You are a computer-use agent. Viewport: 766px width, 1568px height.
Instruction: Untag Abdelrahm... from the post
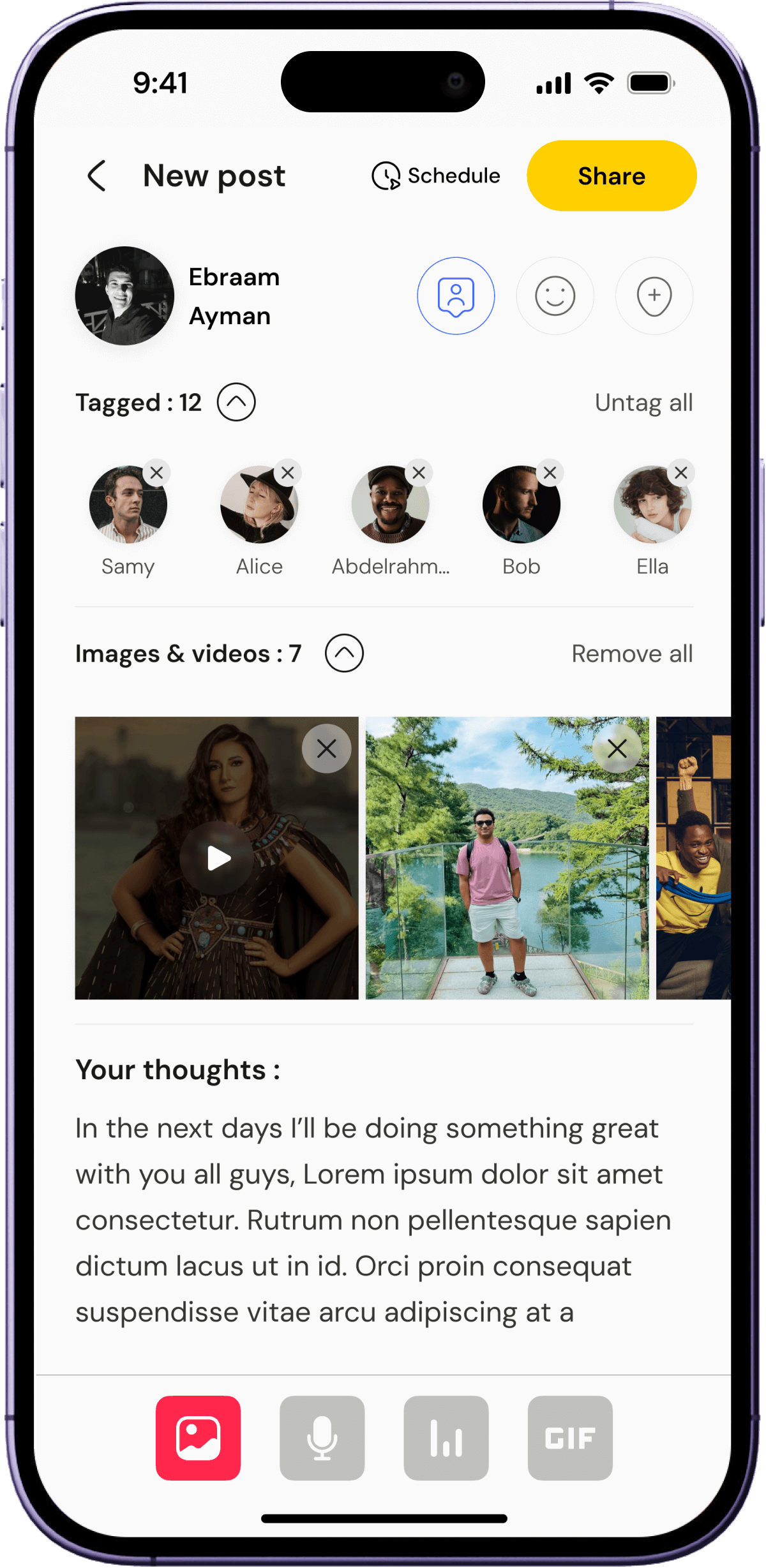419,473
